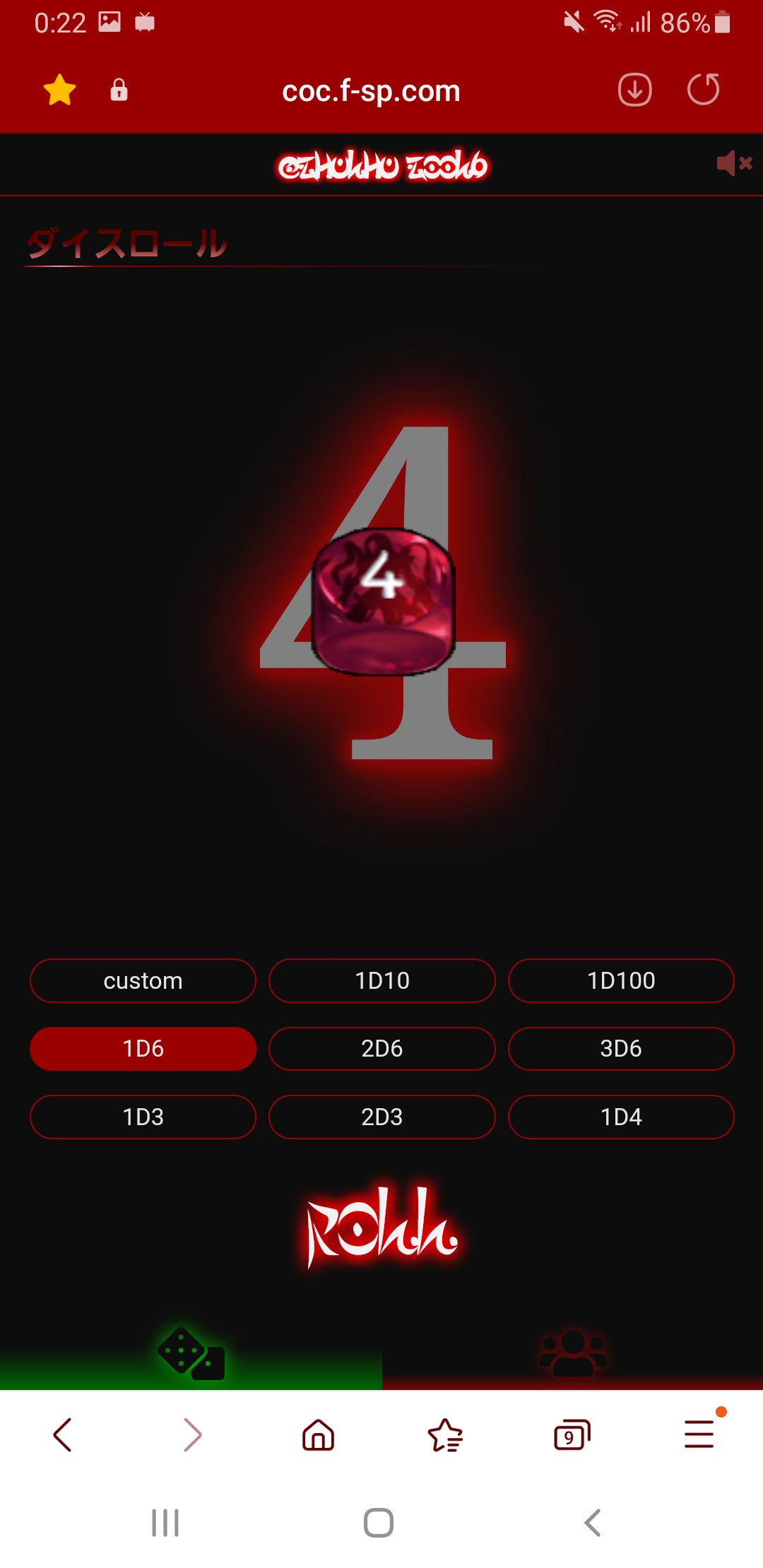Open the browser home page
The height and width of the screenshot is (1568, 763).
click(x=318, y=1435)
